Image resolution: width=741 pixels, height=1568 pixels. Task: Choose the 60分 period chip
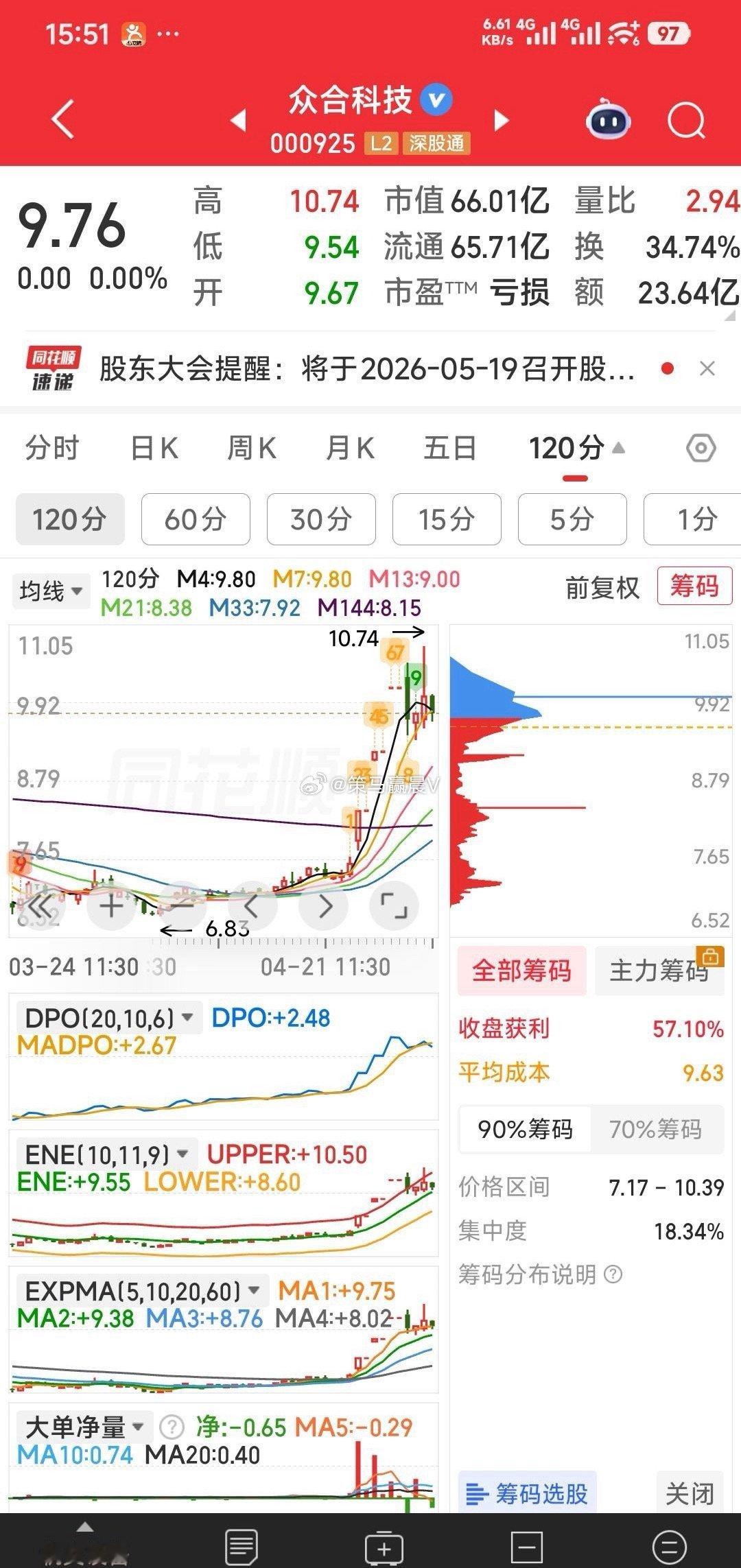(x=196, y=519)
